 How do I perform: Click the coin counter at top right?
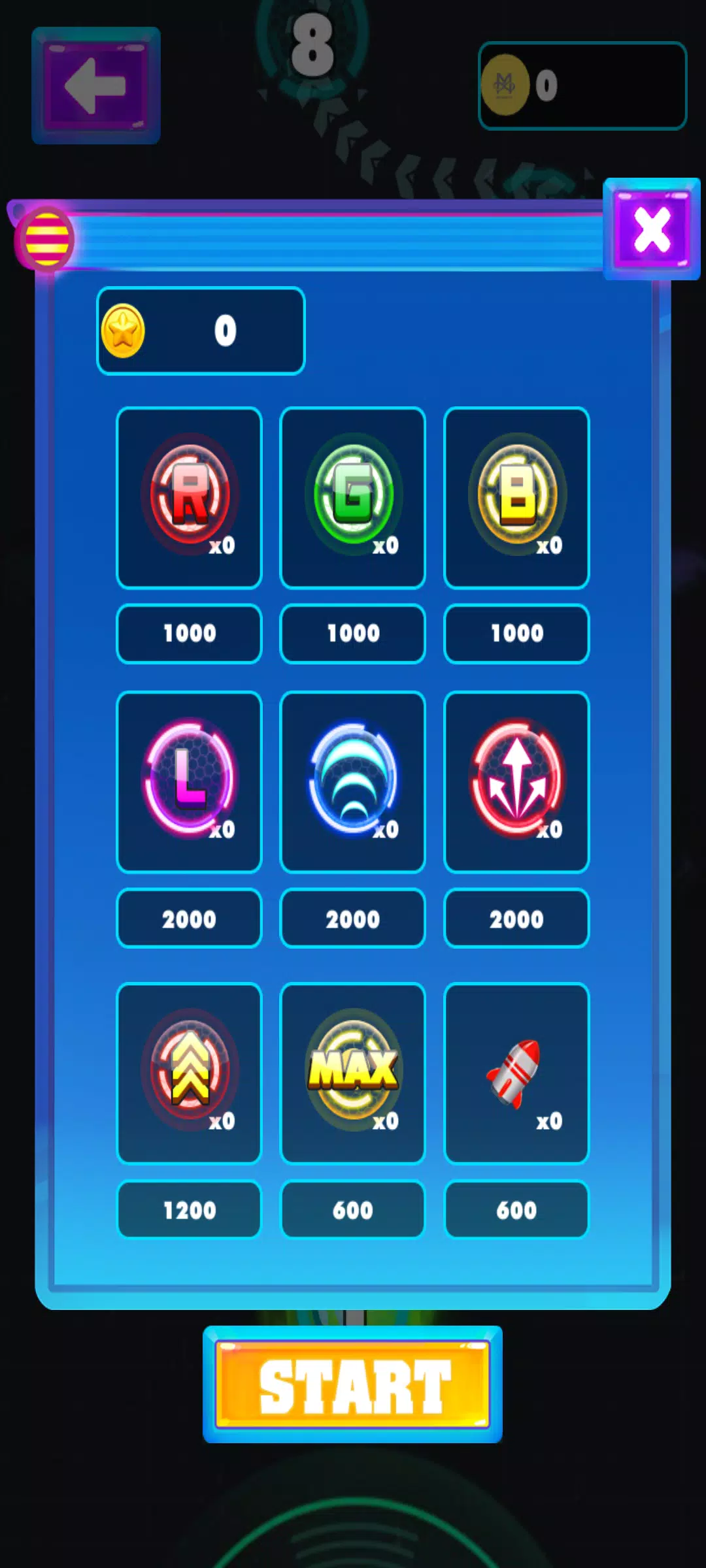(x=582, y=85)
